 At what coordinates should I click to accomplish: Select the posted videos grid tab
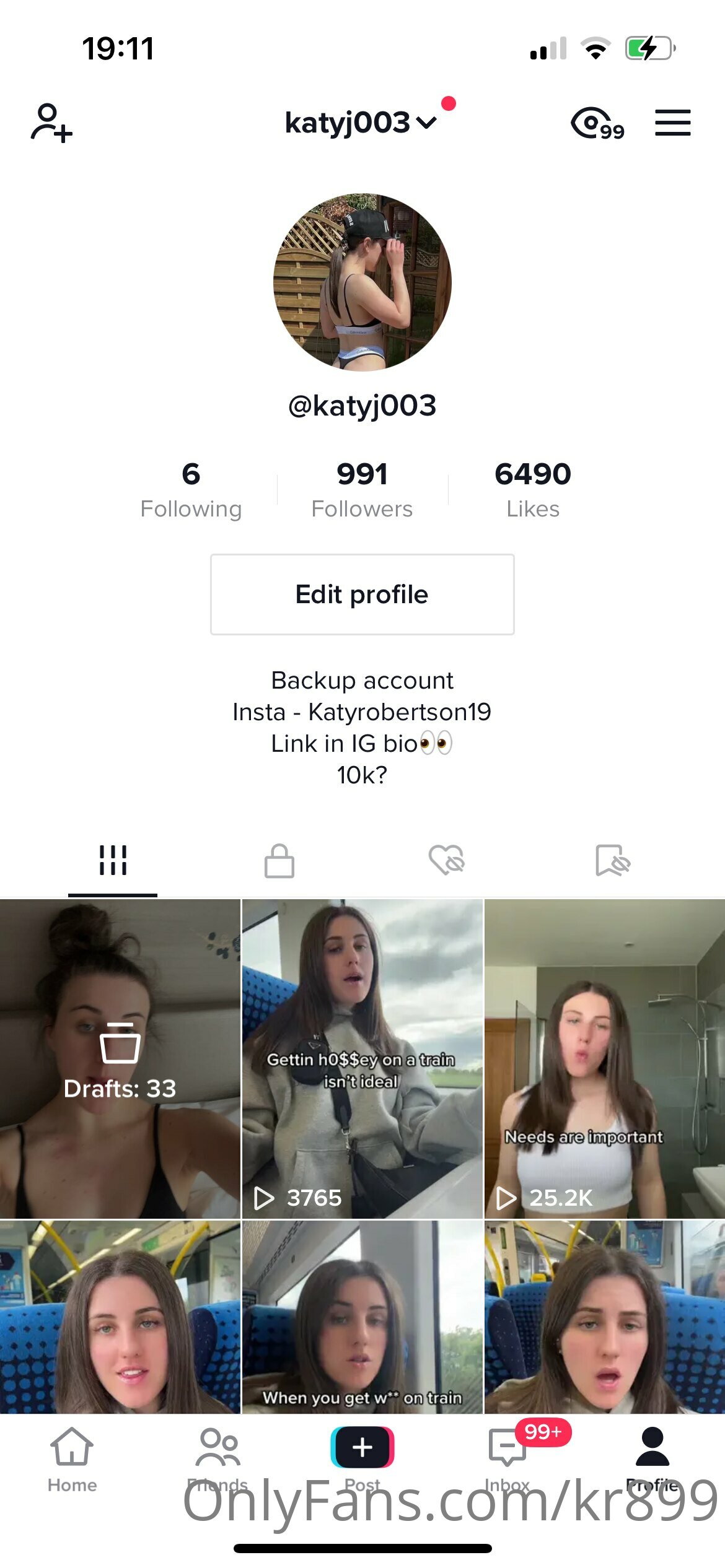pos(113,861)
